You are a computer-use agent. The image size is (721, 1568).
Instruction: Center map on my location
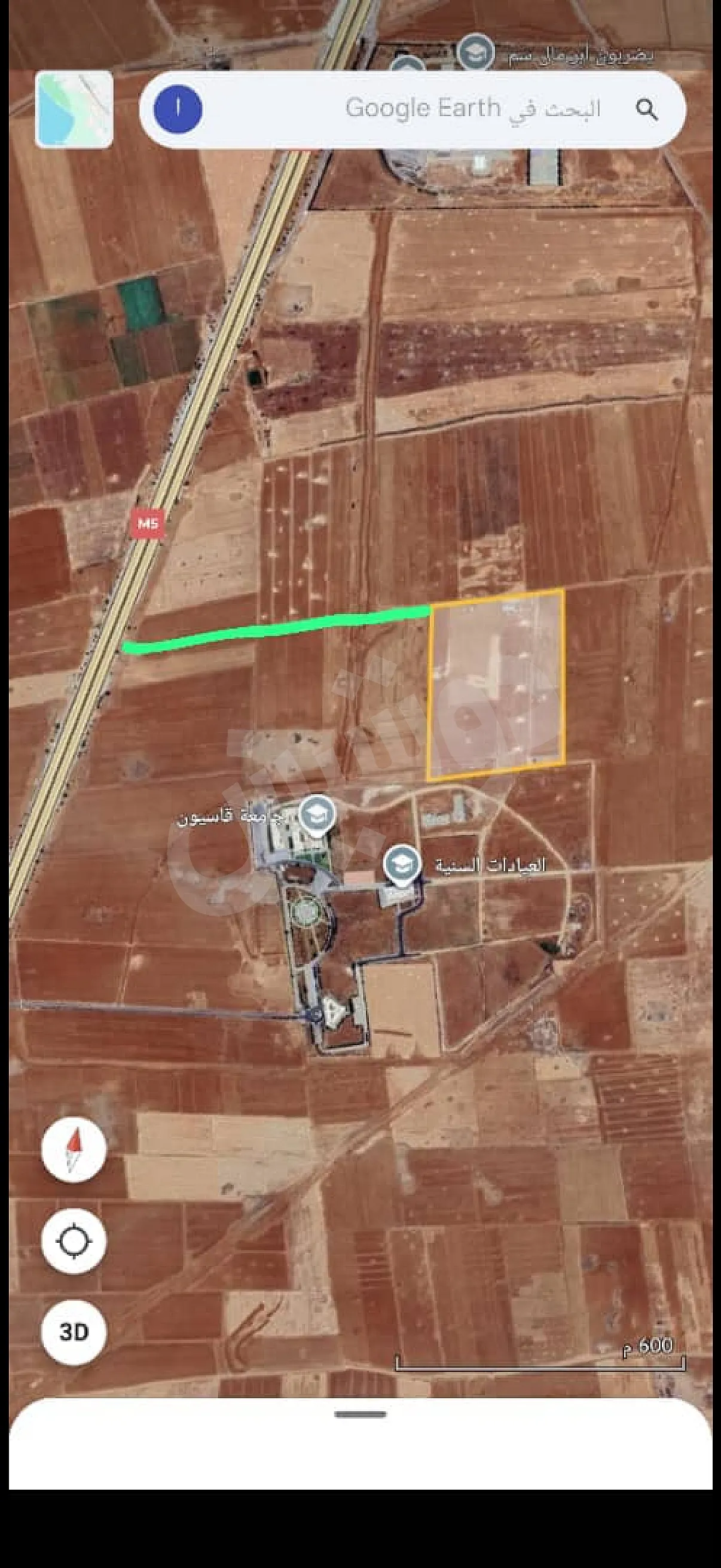point(74,1240)
